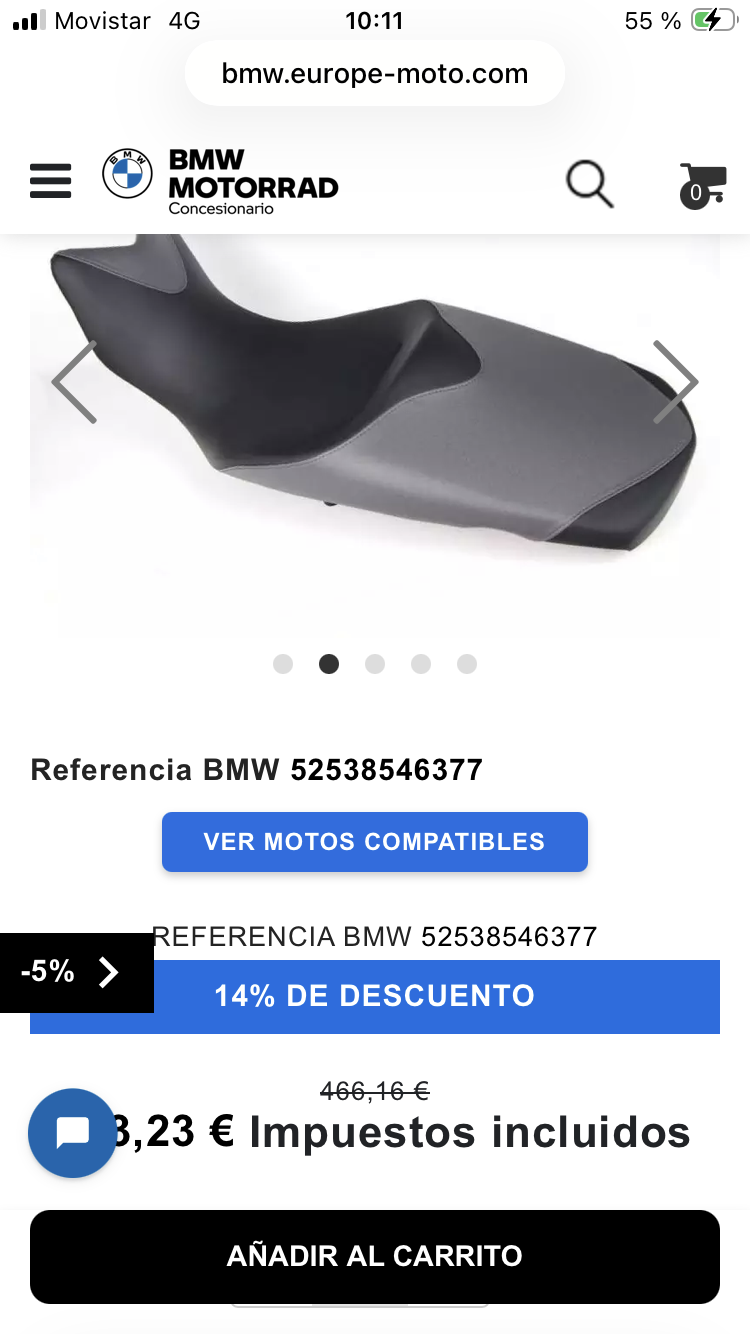Tap Añadir al carrito
Viewport: 750px width, 1334px height.
pos(375,1256)
